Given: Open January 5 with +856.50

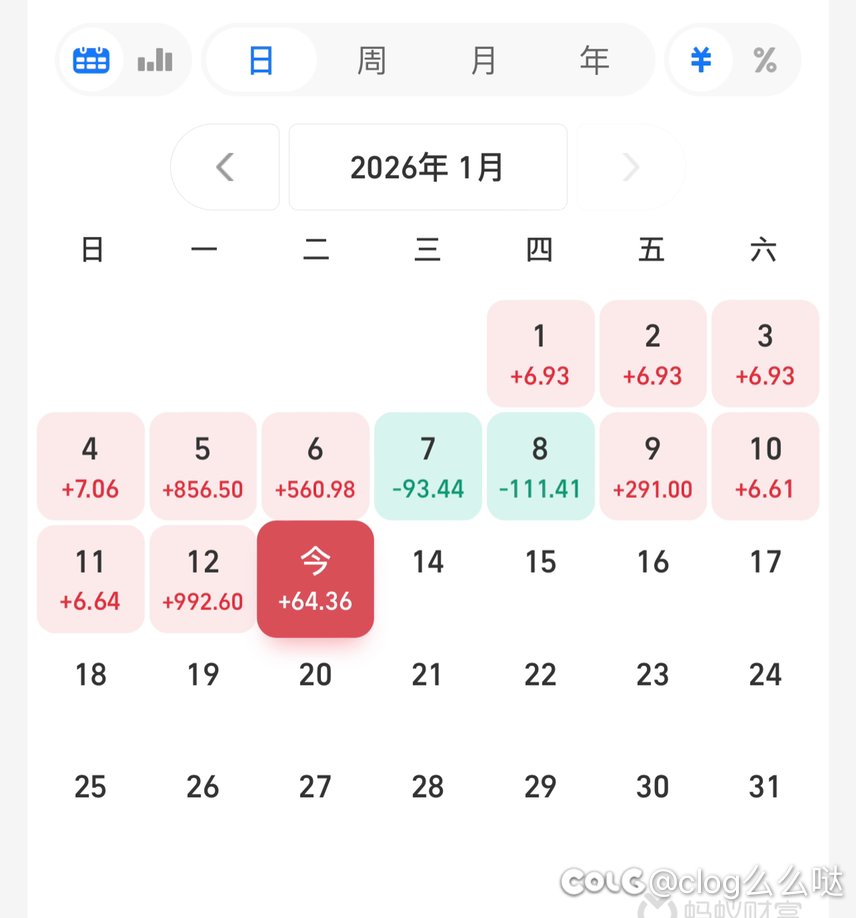Looking at the screenshot, I should coord(203,466).
